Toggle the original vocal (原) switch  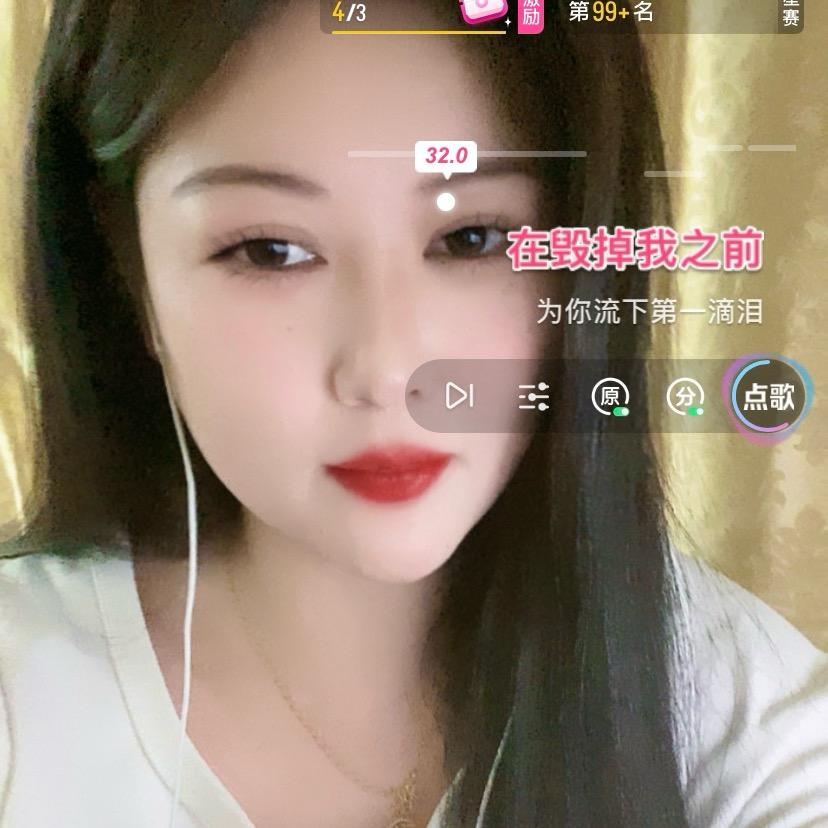[x=610, y=397]
